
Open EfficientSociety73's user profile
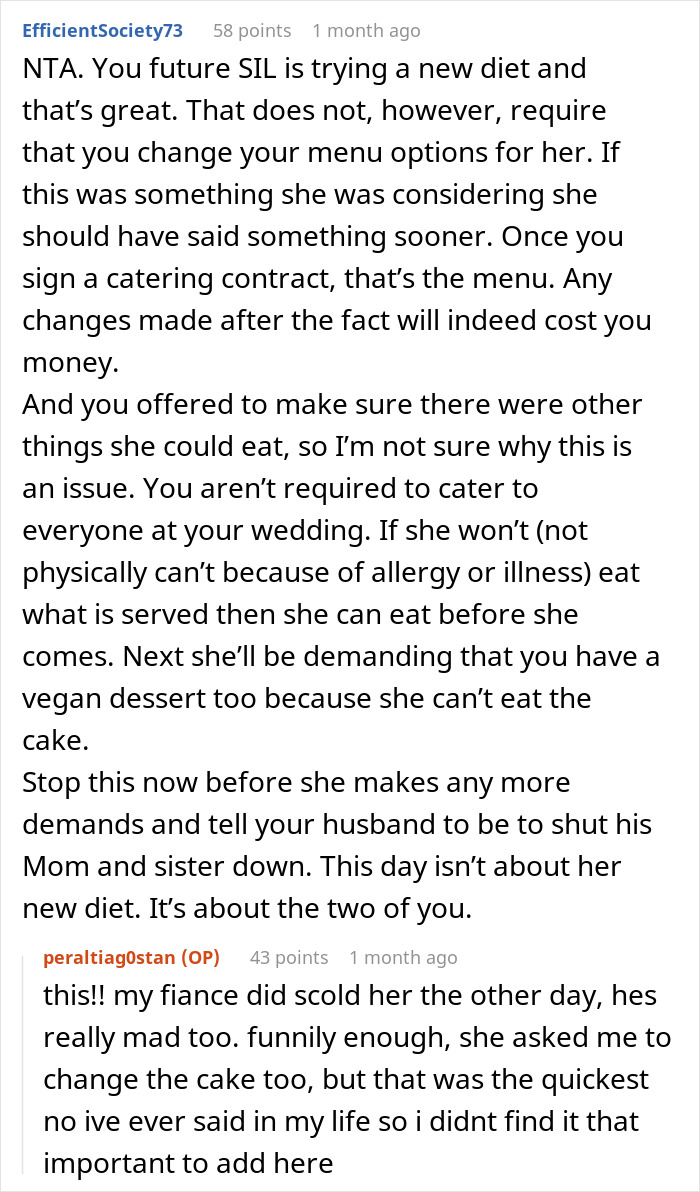(102, 31)
